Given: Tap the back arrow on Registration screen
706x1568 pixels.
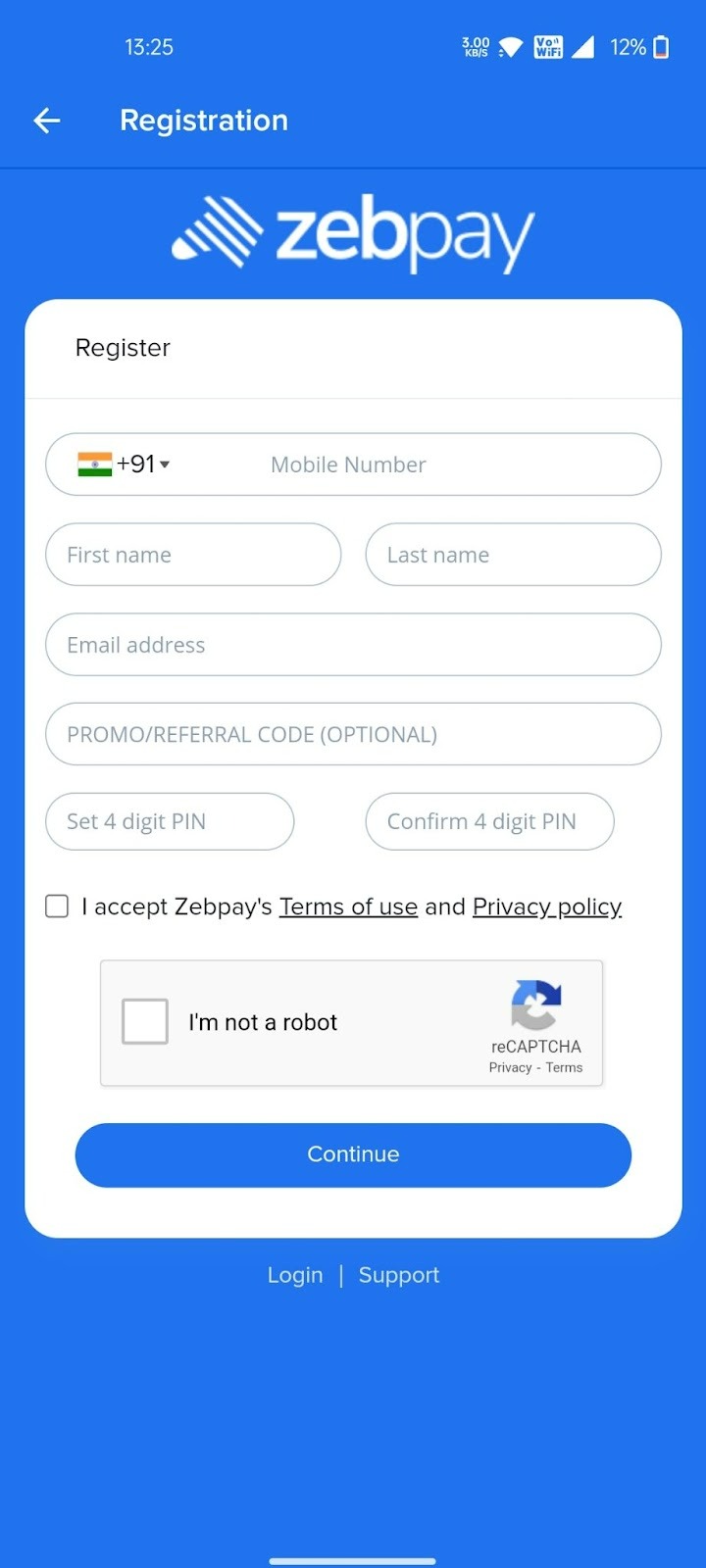Looking at the screenshot, I should (46, 120).
